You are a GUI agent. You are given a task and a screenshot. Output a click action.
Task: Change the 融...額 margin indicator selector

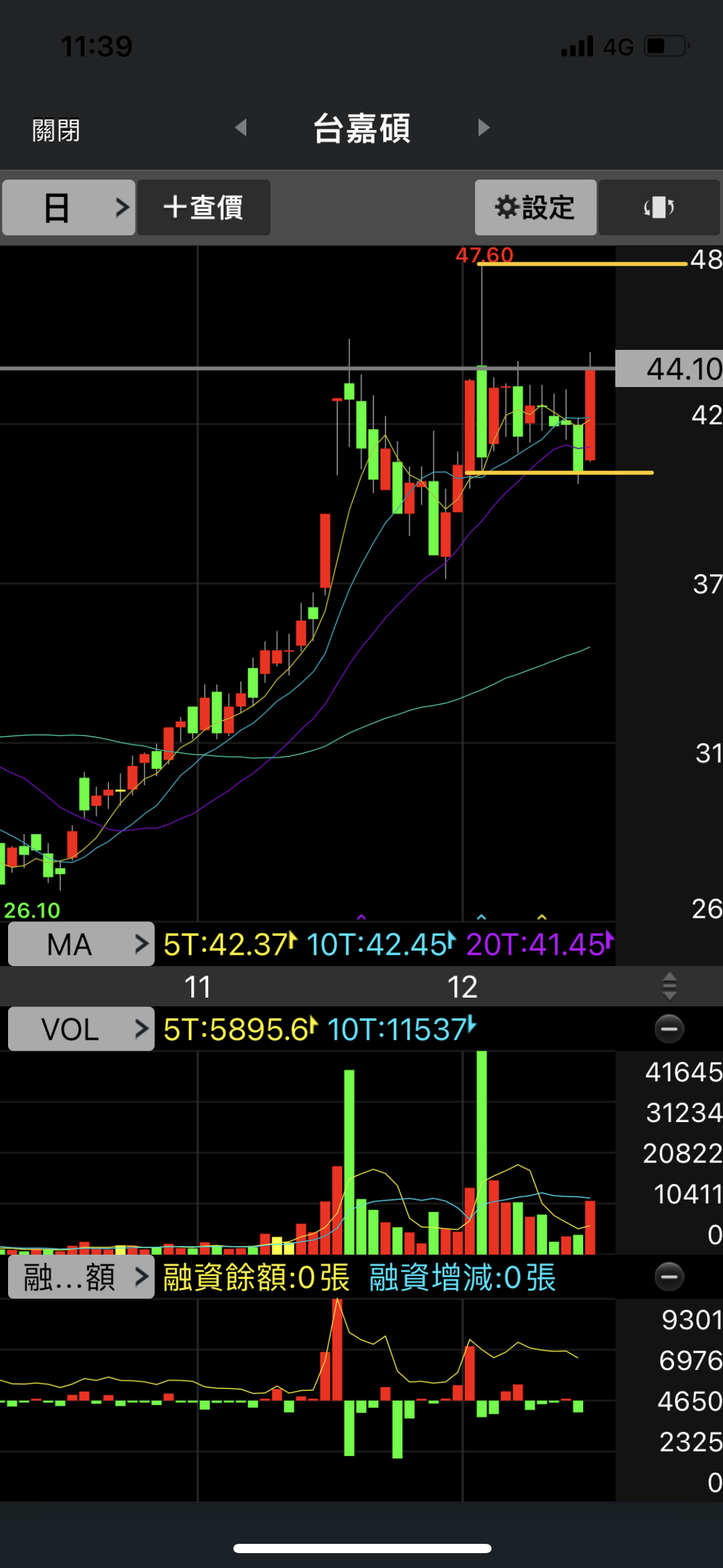[x=81, y=1277]
